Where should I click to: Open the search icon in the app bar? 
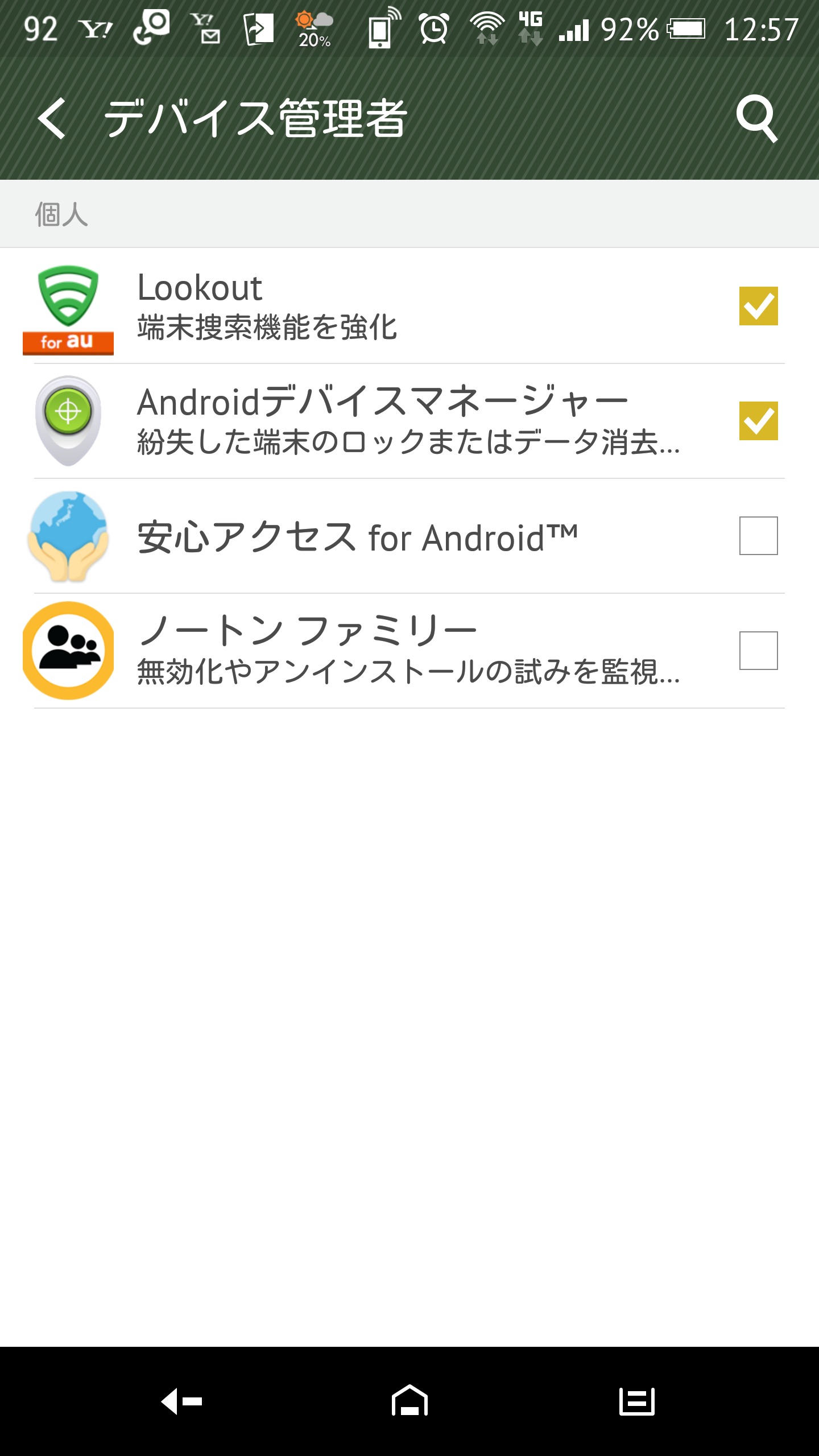(x=756, y=118)
